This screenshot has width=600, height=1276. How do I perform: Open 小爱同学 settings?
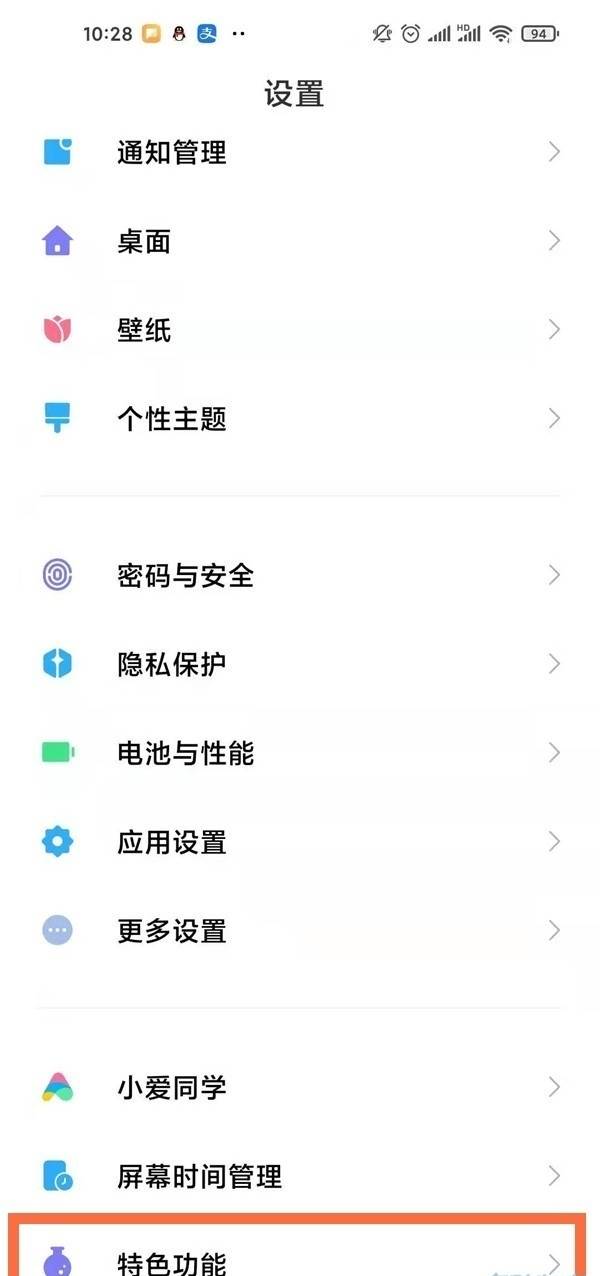tap(300, 1087)
